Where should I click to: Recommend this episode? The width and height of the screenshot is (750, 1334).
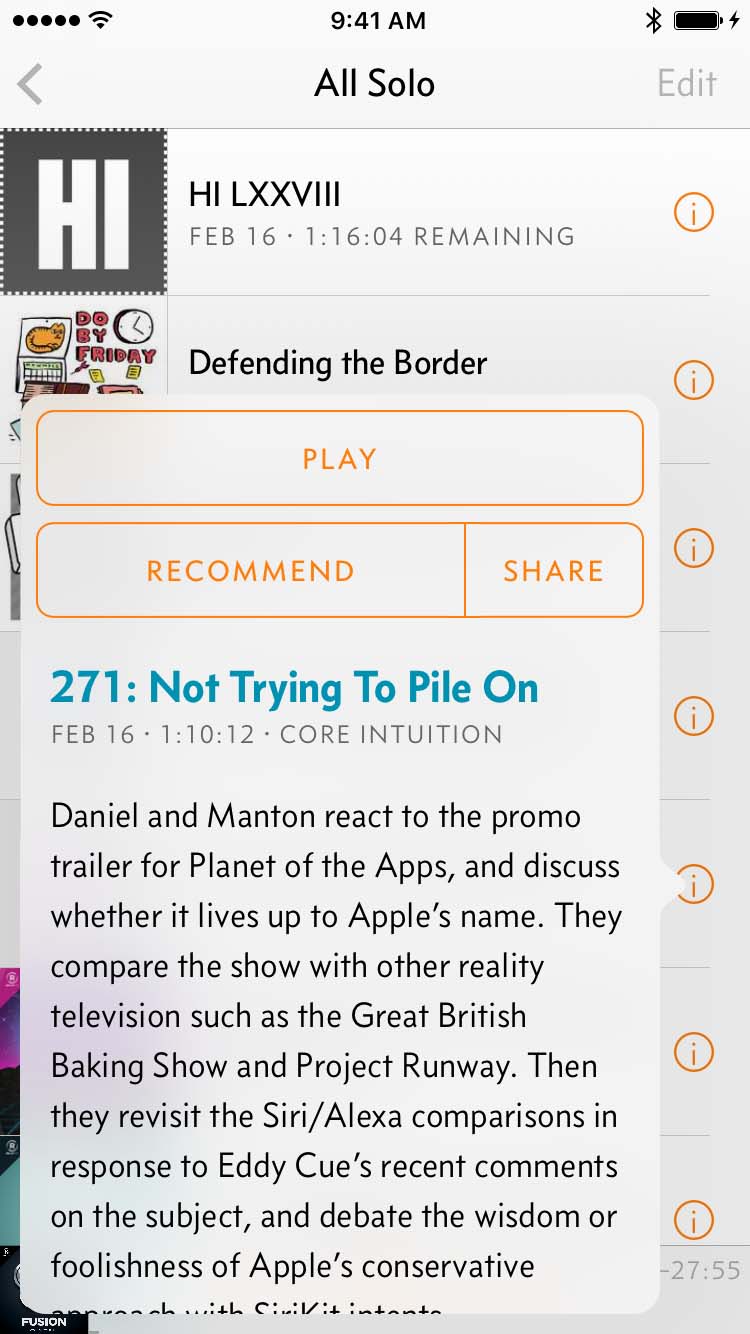251,571
